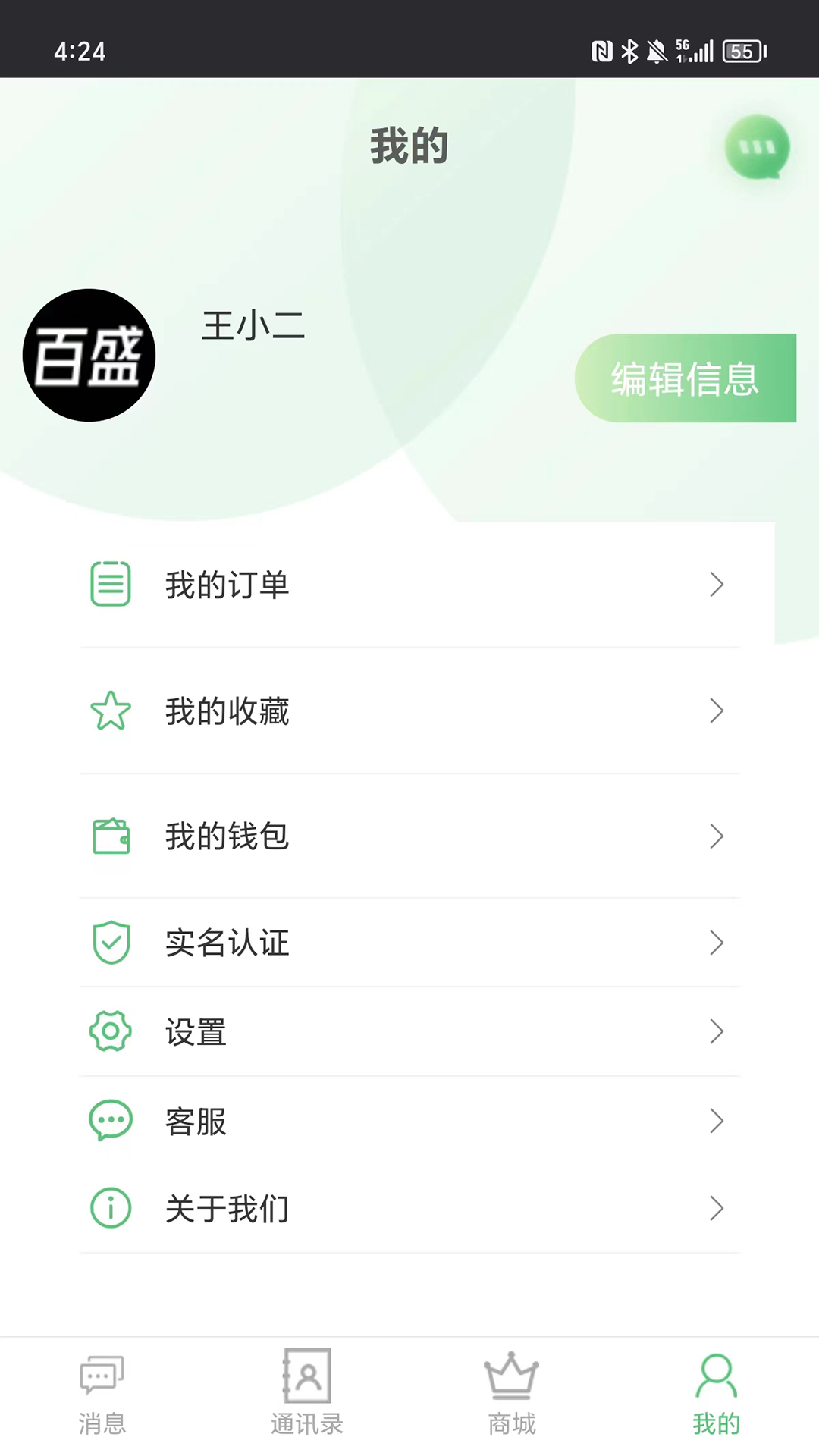Select the 我的 tab
Screen dimensions: 819x1456
pyautogui.click(x=716, y=1394)
